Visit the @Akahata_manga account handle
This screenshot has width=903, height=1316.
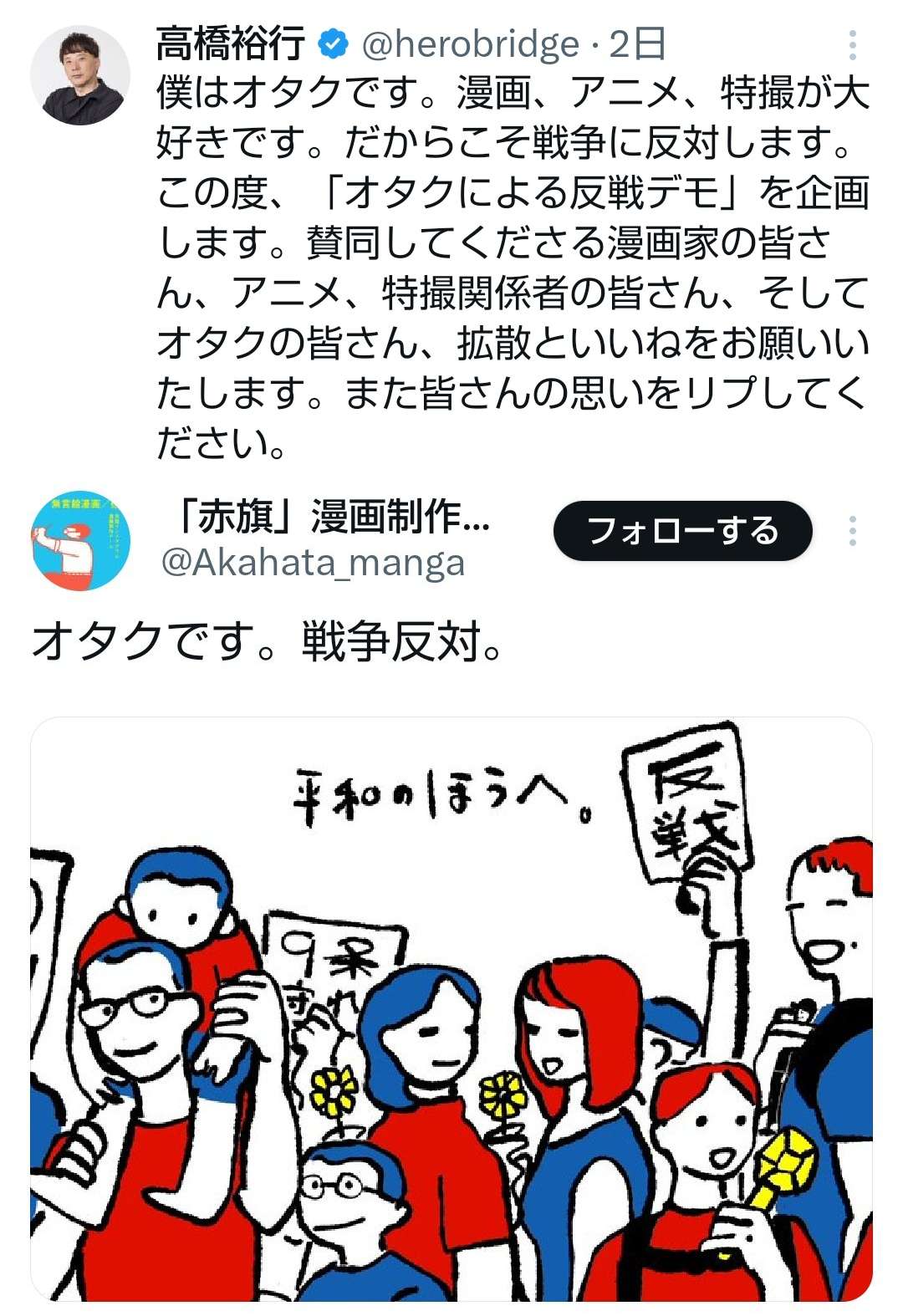coord(313,564)
